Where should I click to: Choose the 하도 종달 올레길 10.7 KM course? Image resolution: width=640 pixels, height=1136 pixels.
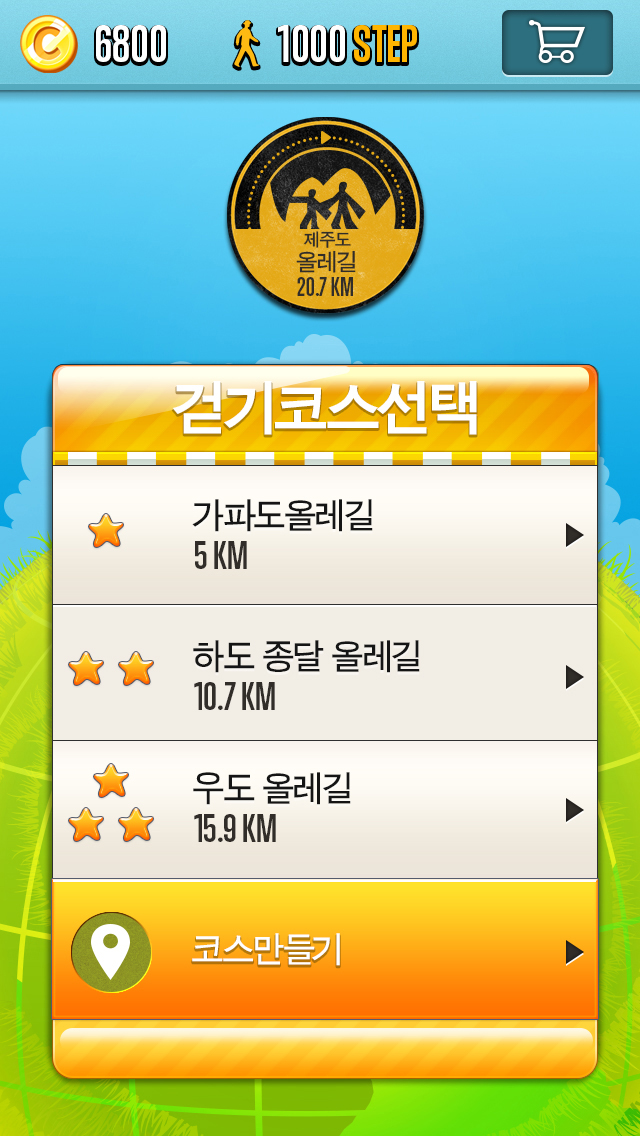pyautogui.click(x=325, y=674)
